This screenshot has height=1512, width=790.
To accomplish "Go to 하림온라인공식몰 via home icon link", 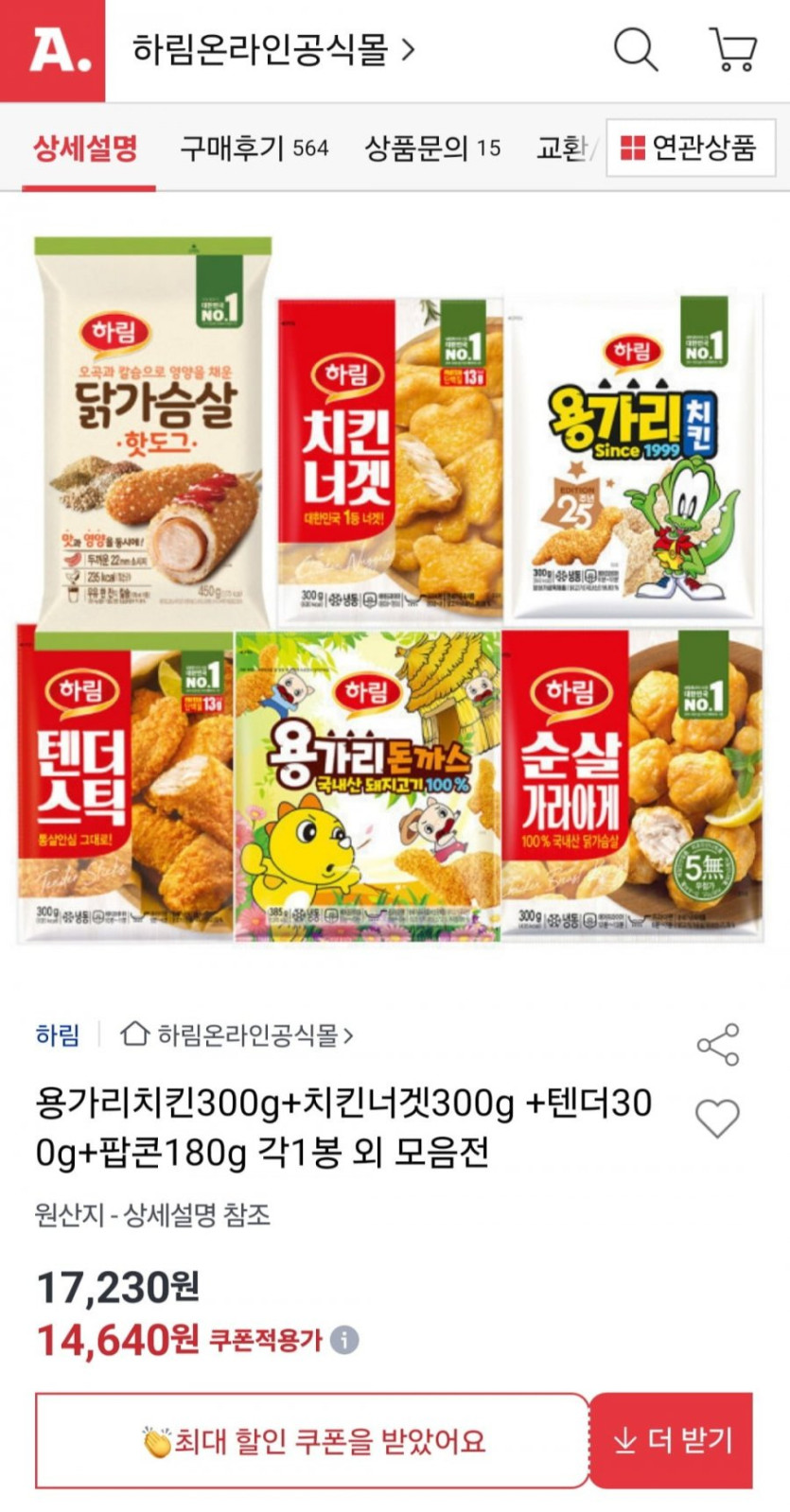I will pos(237,1034).
